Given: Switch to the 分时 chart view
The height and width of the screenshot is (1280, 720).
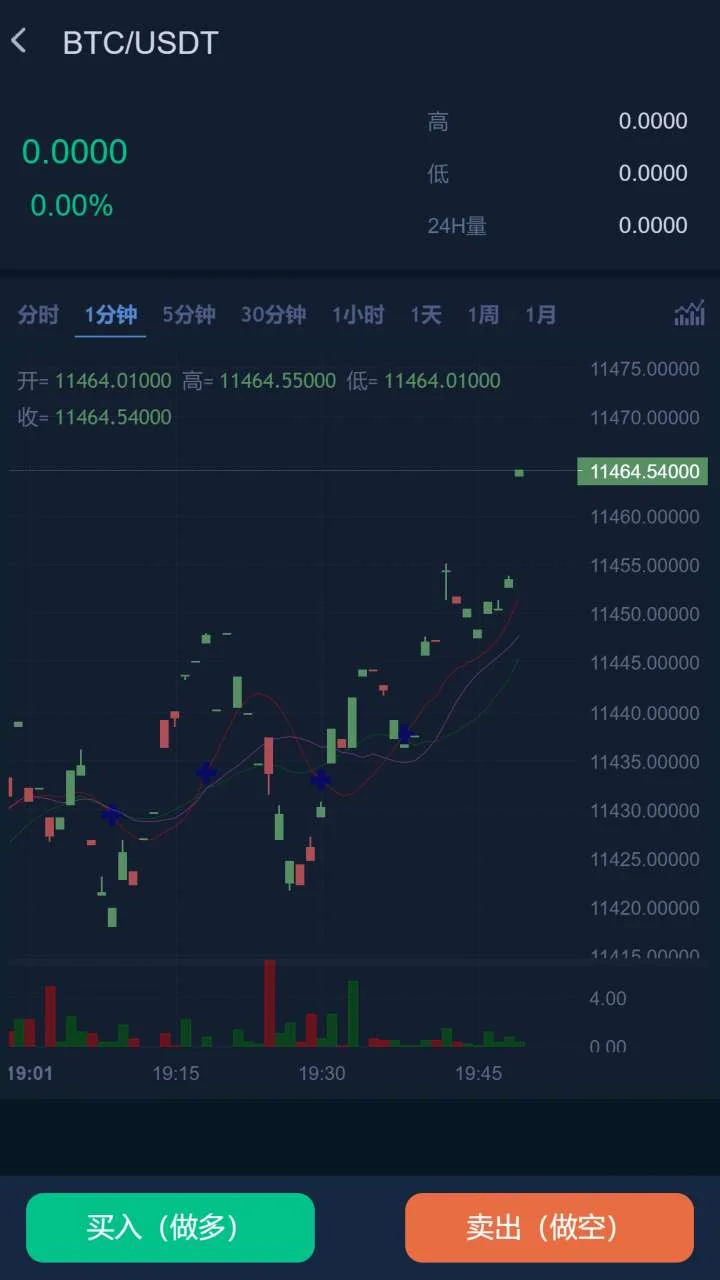Looking at the screenshot, I should [x=38, y=315].
